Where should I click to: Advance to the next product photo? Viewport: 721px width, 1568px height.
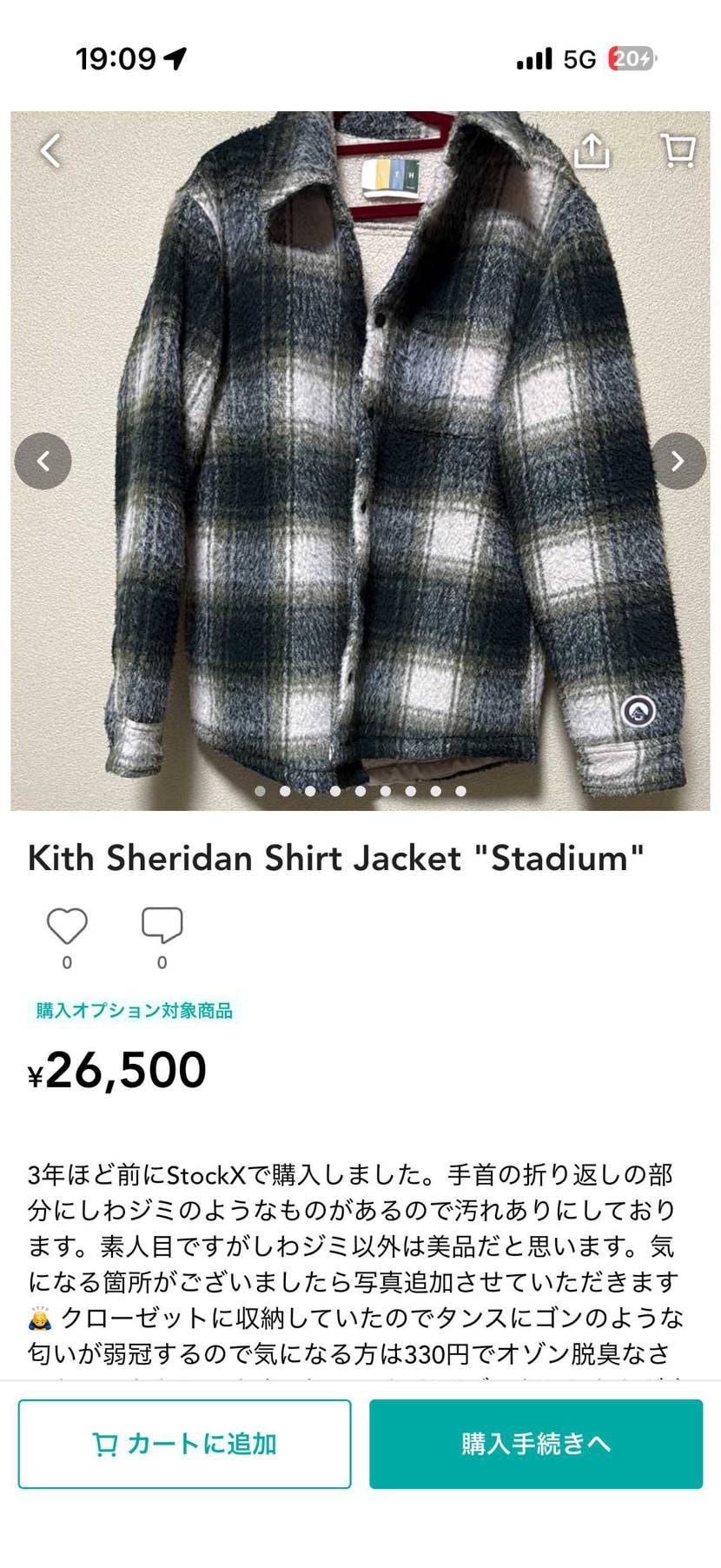[x=678, y=462]
